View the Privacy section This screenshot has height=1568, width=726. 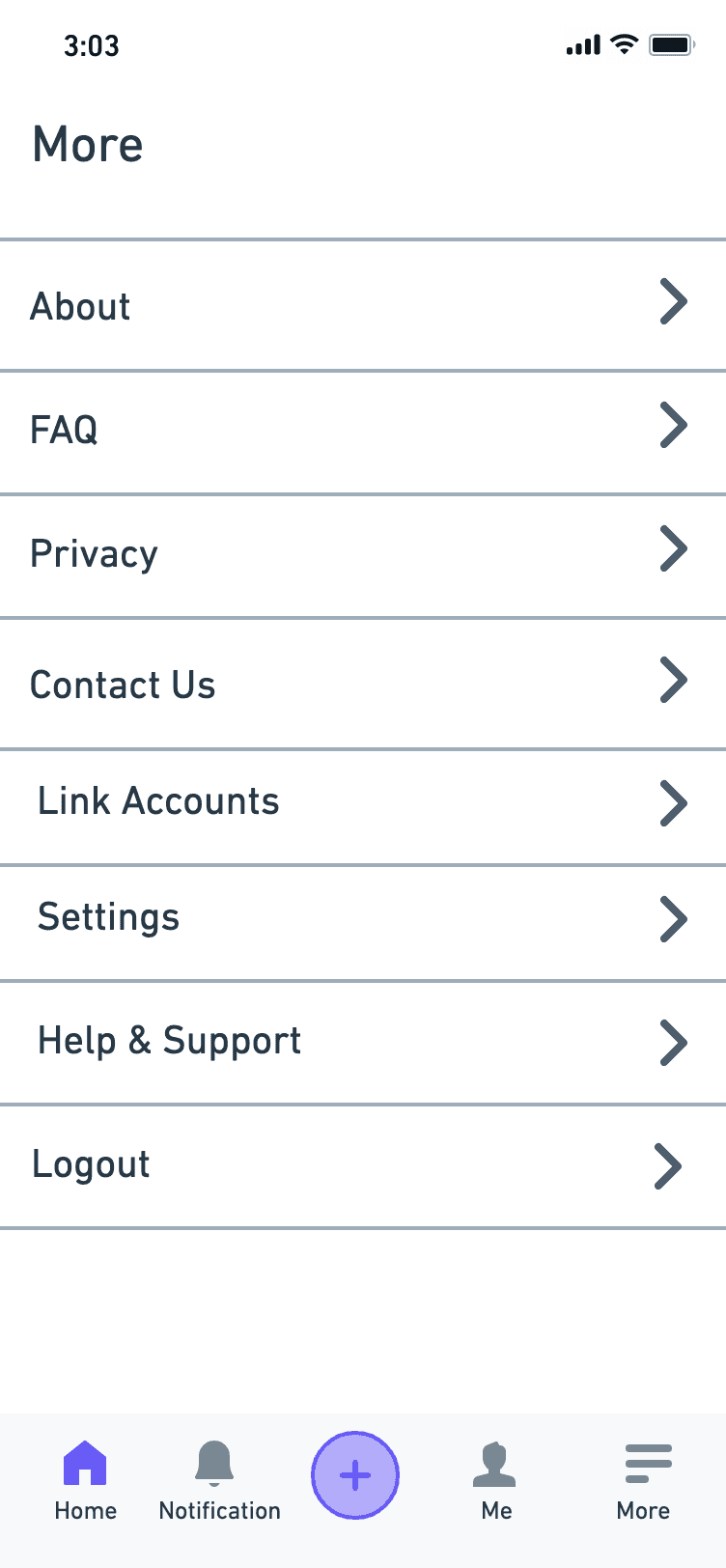click(363, 556)
